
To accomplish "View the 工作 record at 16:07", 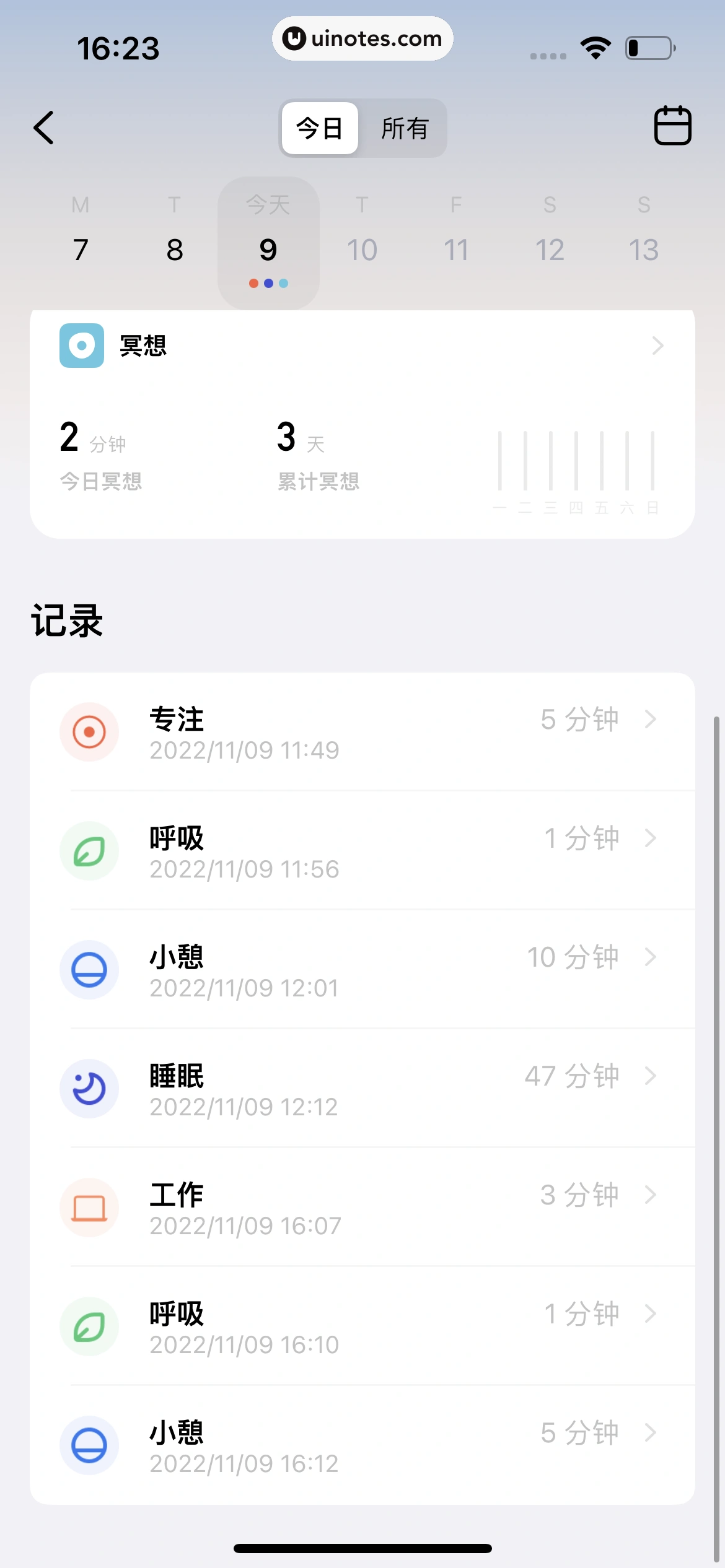I will pos(362,1208).
